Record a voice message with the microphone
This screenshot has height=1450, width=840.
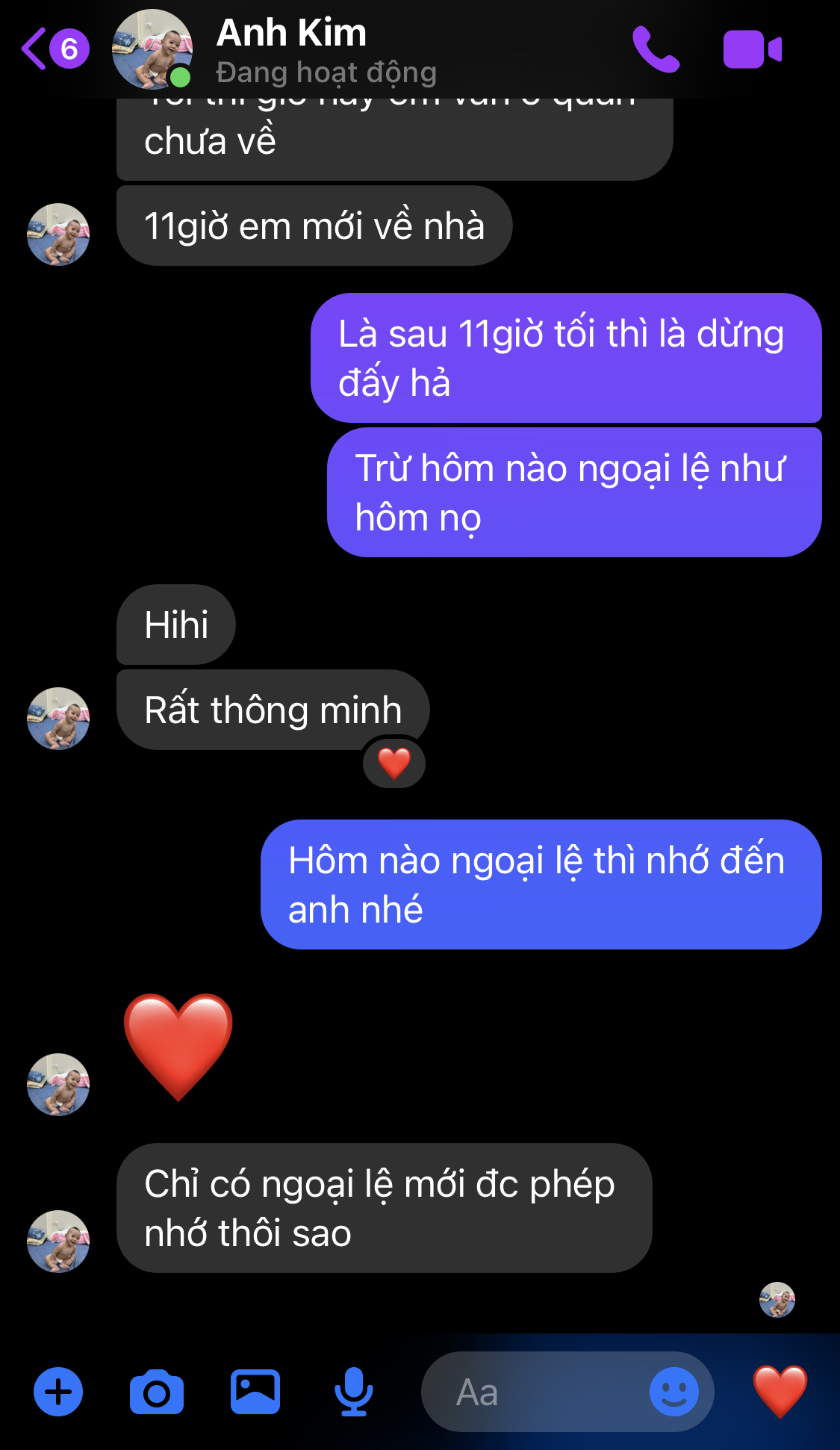353,1392
